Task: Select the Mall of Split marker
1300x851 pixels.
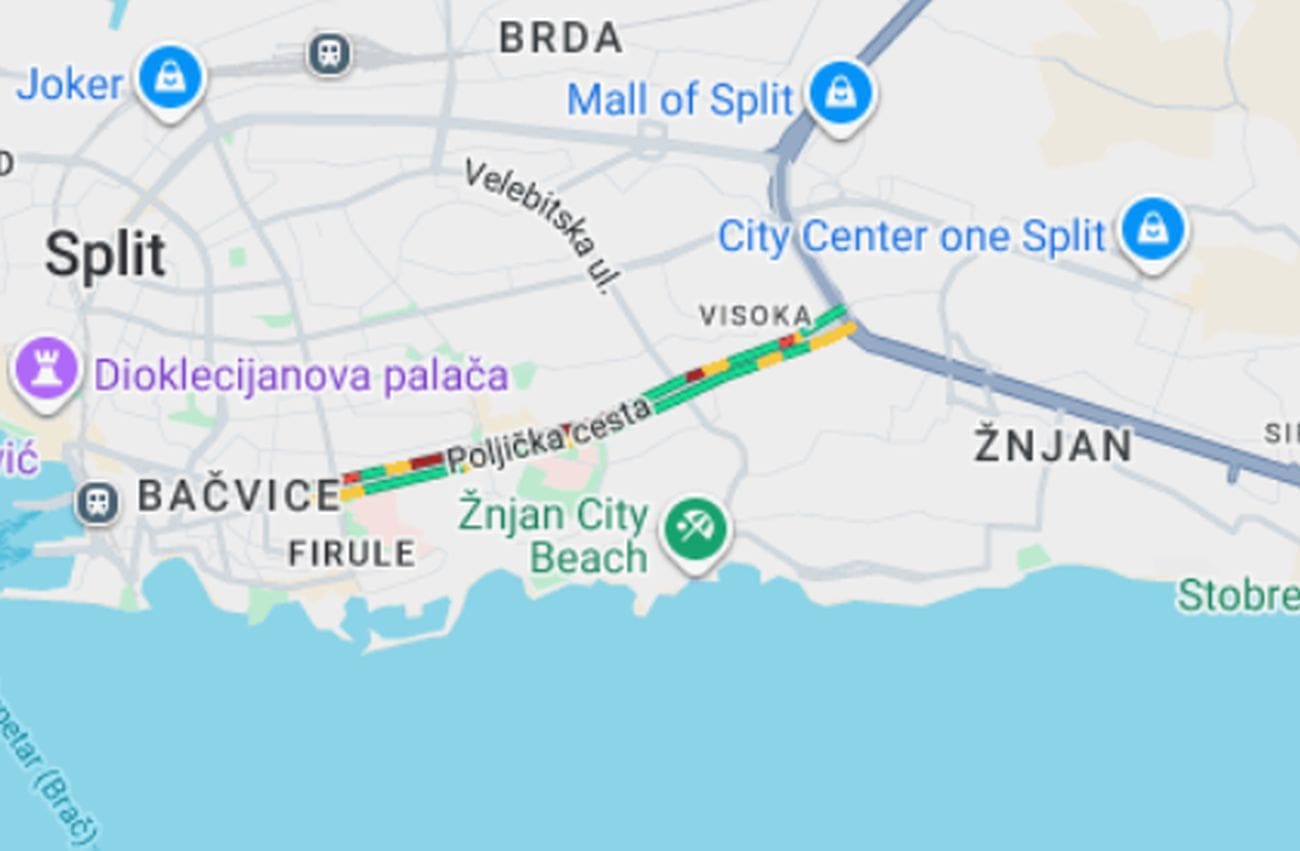Action: point(840,94)
